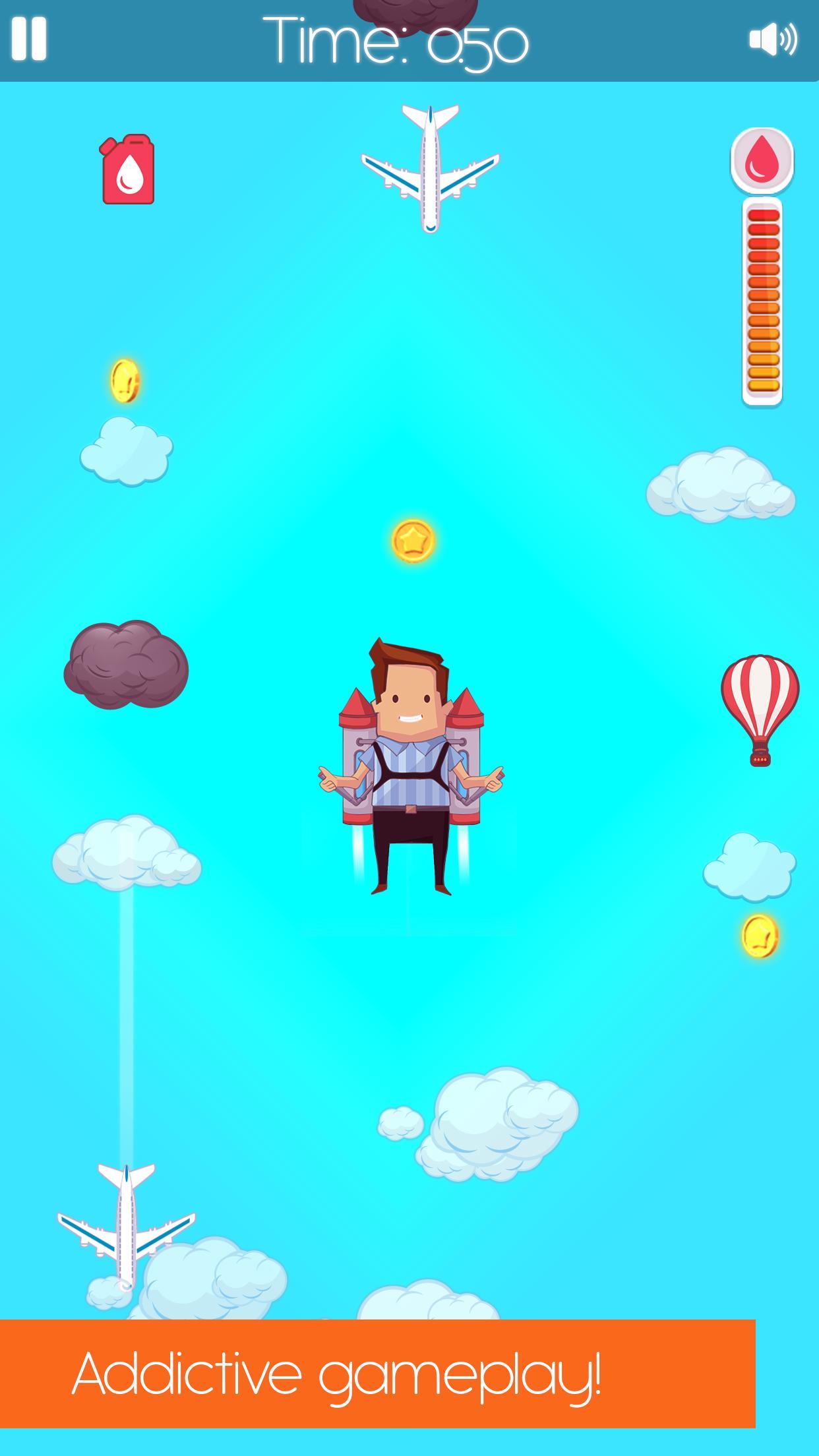Click the fuel gauge bar
This screenshot has width=819, height=1456.
pyautogui.click(x=762, y=300)
